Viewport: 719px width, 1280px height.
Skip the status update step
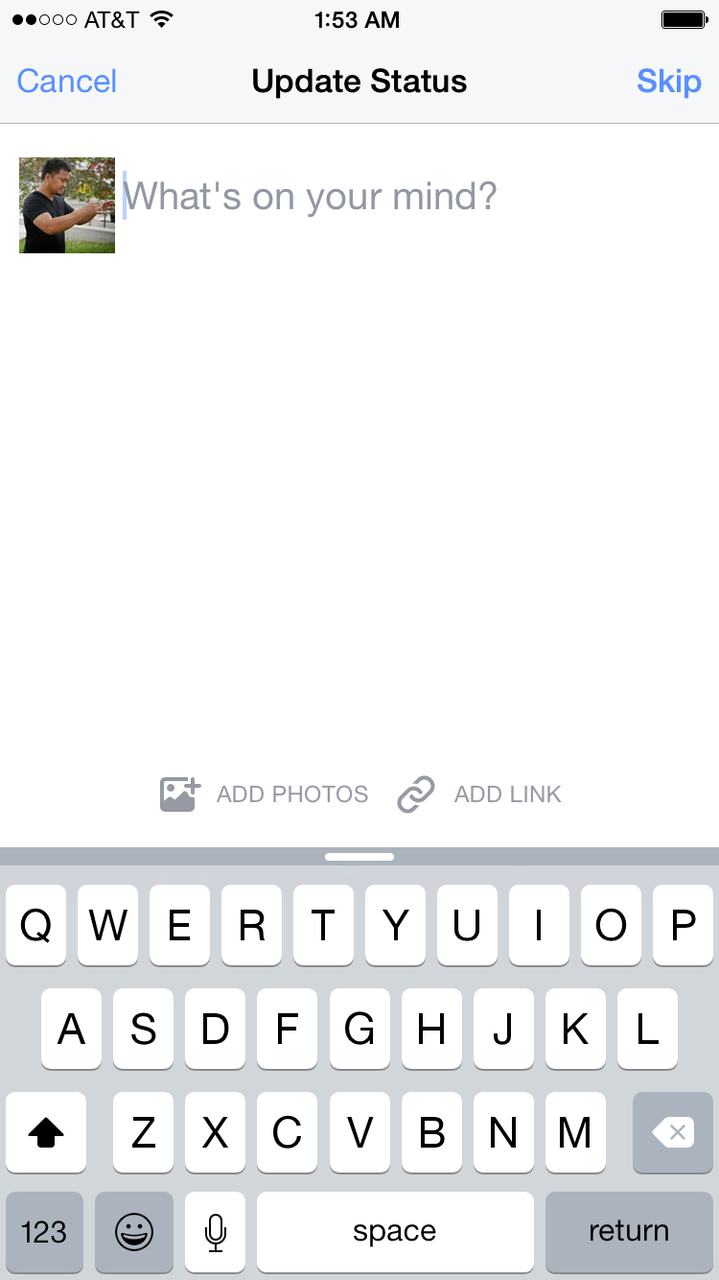point(668,81)
